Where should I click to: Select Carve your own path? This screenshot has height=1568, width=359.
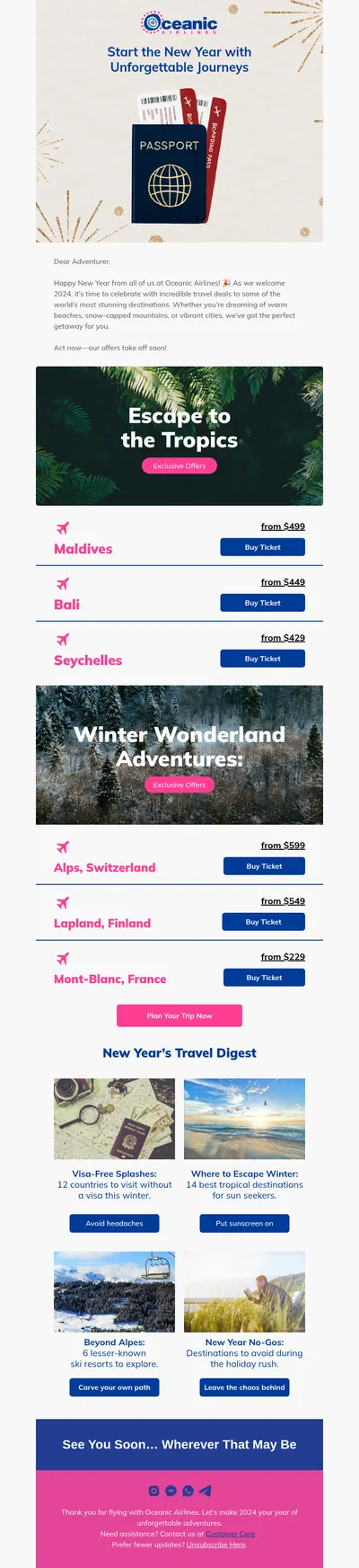114,1387
